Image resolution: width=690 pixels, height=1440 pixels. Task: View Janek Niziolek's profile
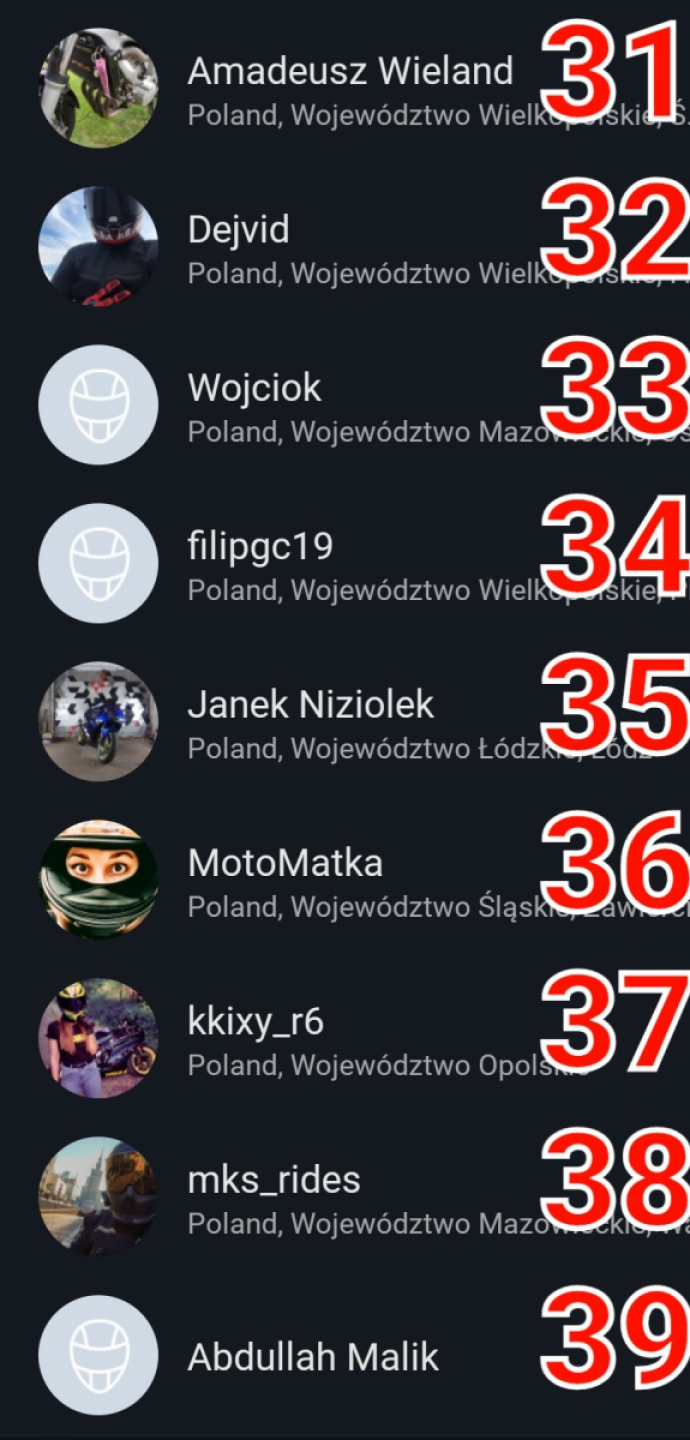(310, 705)
